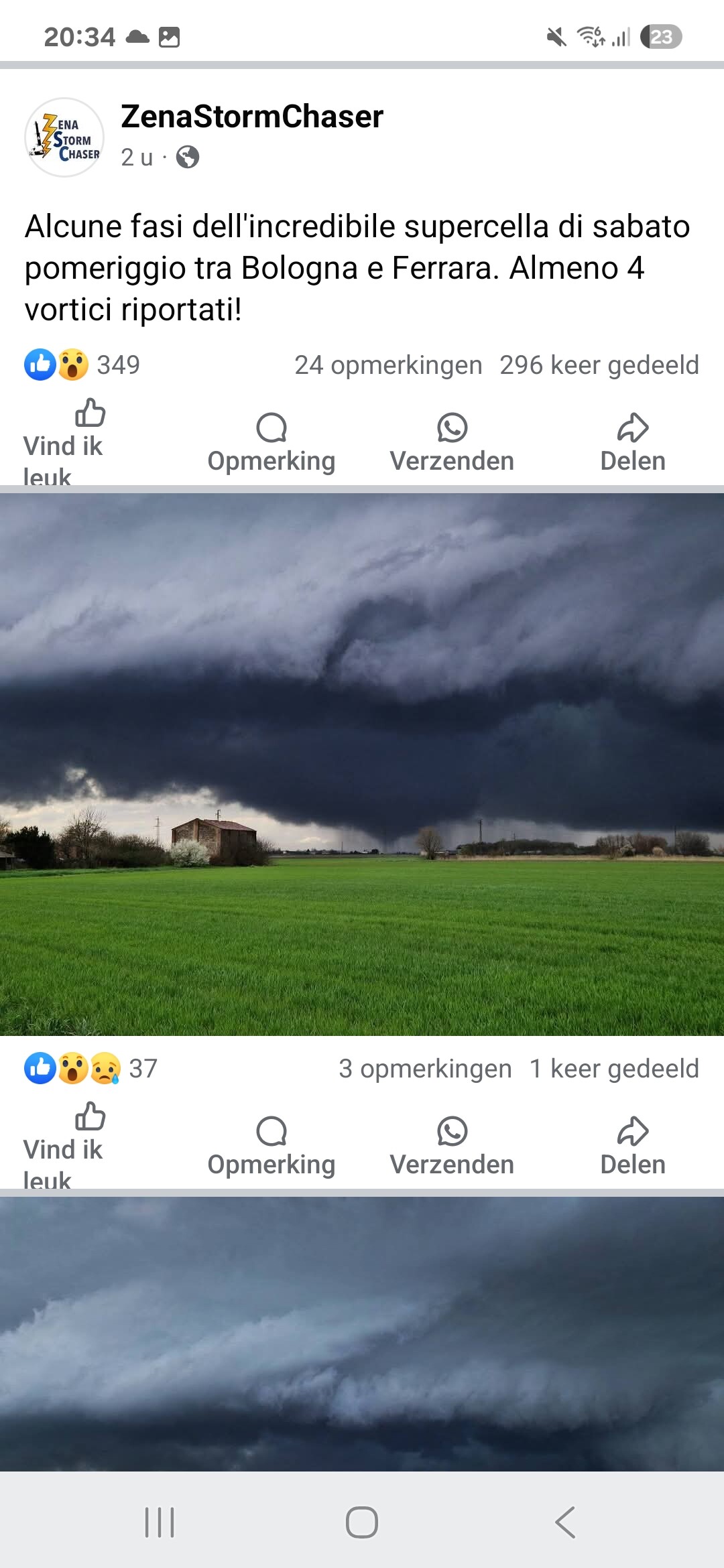Go back with the system back button

564,1522
